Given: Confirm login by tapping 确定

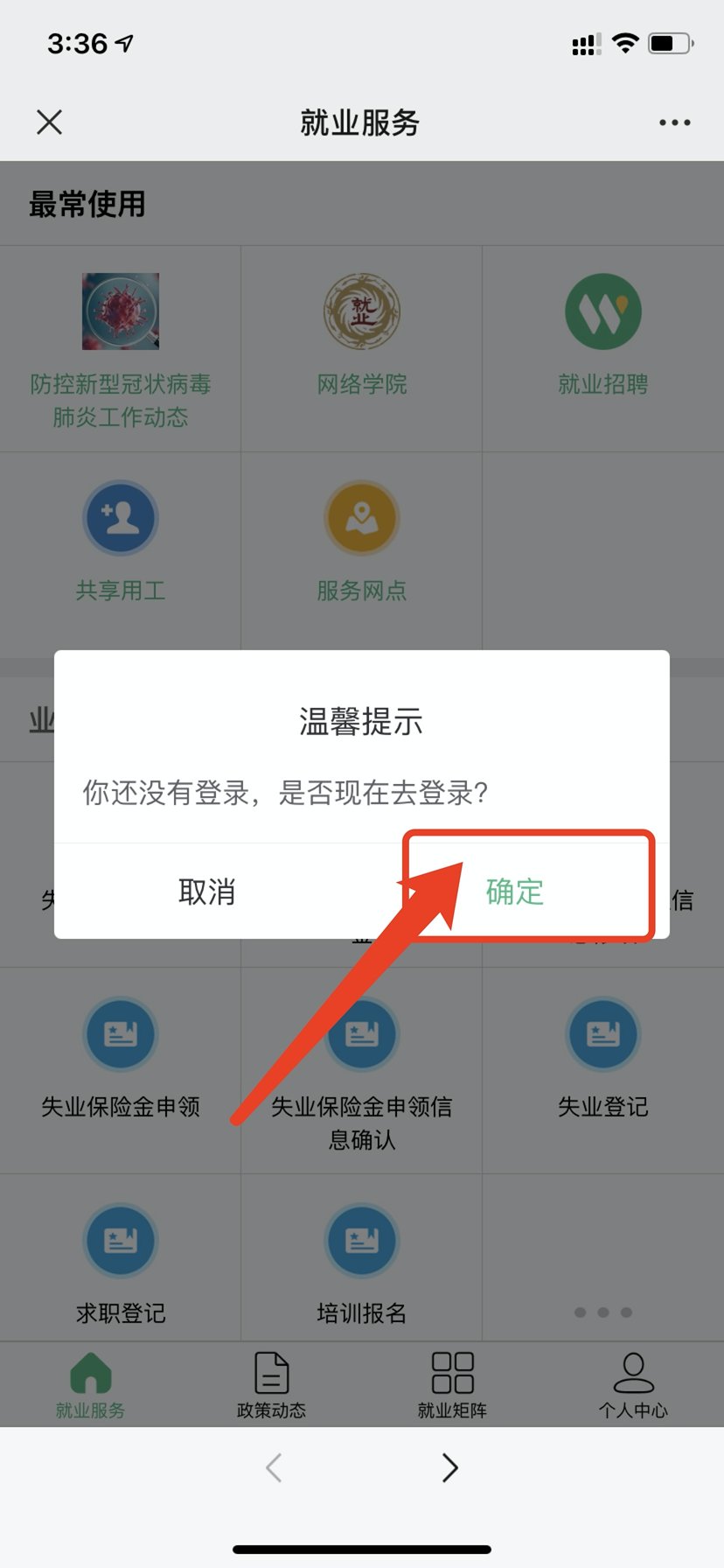Looking at the screenshot, I should [516, 892].
